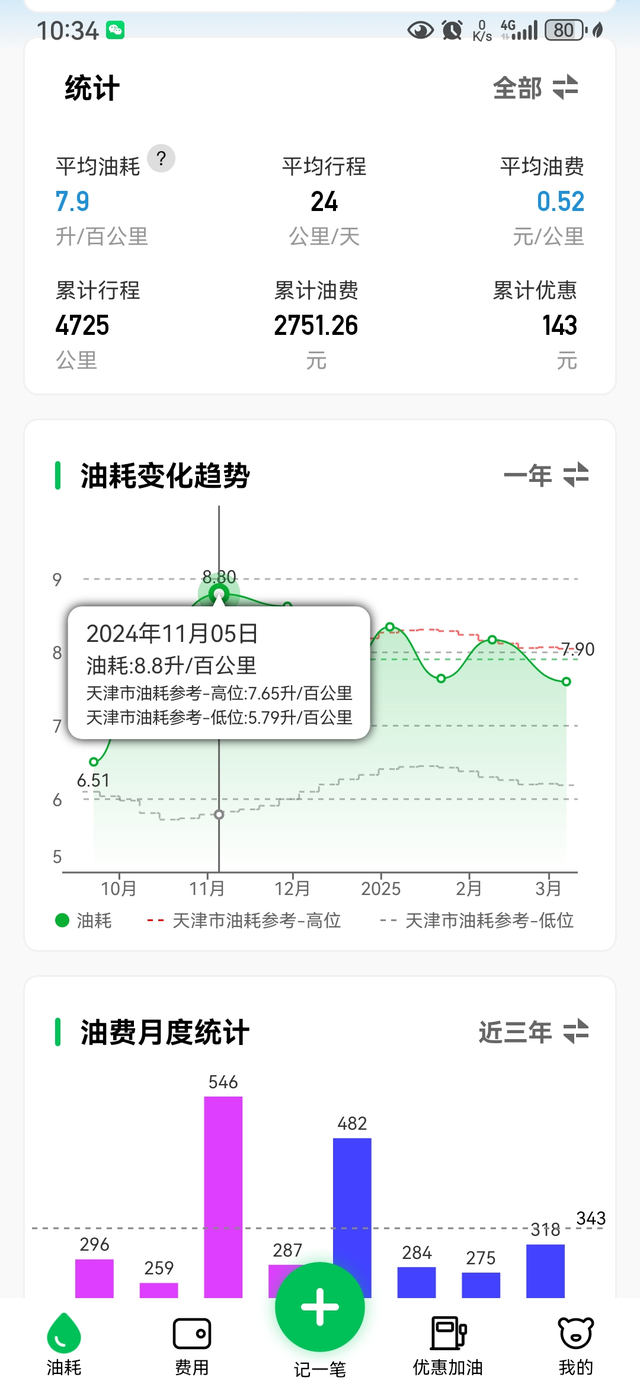This screenshot has height=1387, width=640.
Task: Change the 油费月度统计 range from 近三年
Action: [x=534, y=1032]
